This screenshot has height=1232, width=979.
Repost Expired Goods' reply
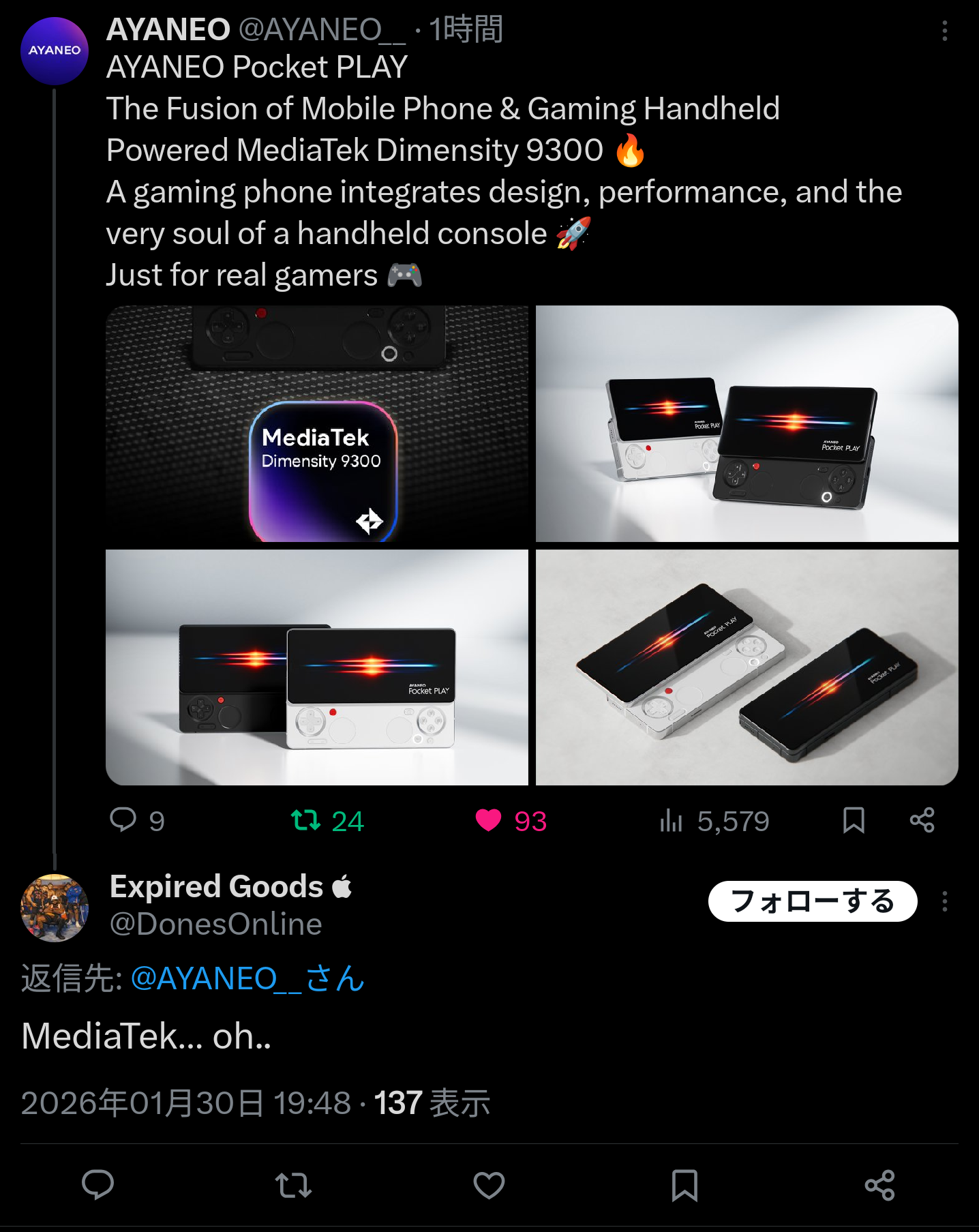coord(293,1185)
